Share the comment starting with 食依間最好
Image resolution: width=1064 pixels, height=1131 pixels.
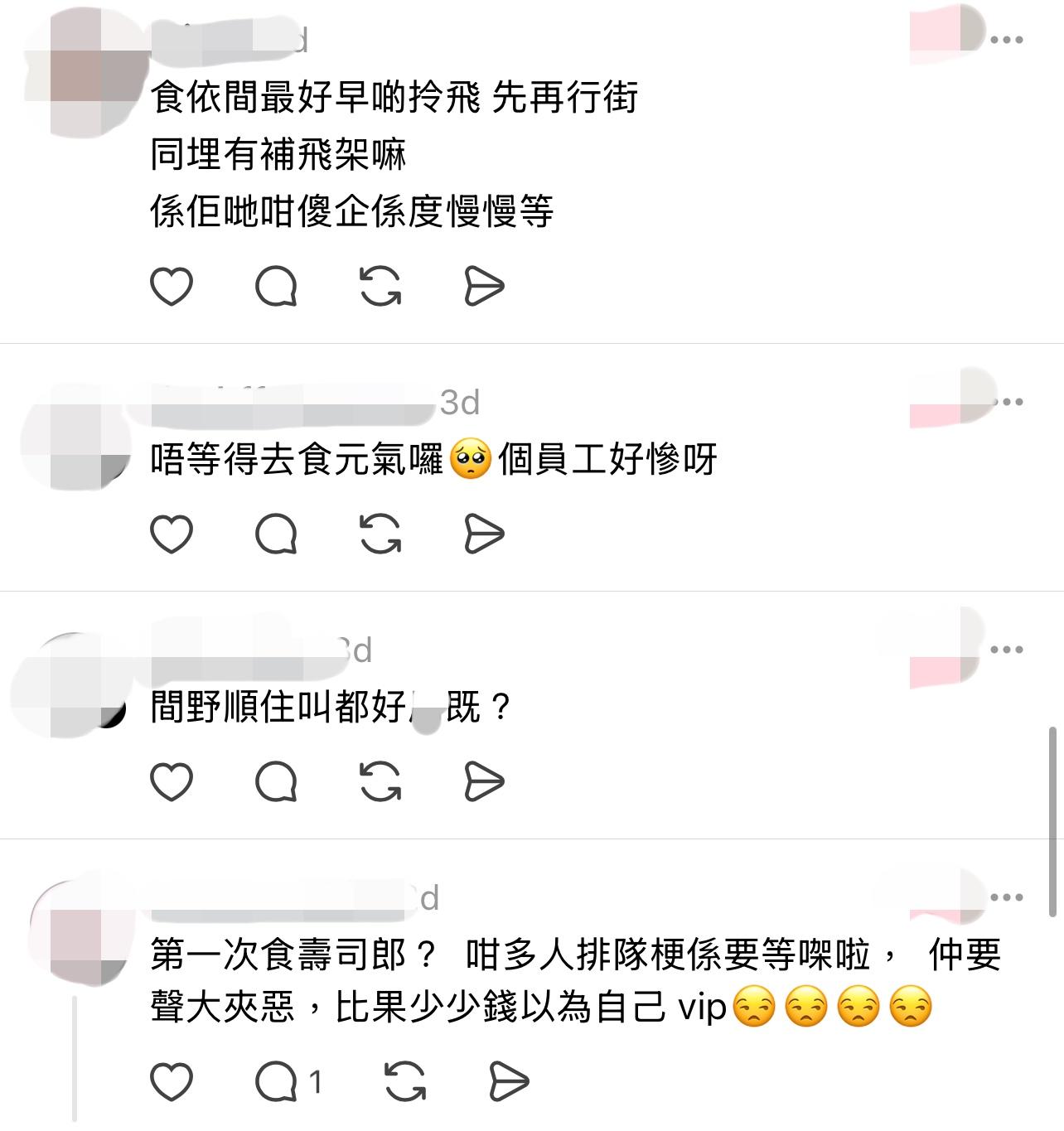484,287
